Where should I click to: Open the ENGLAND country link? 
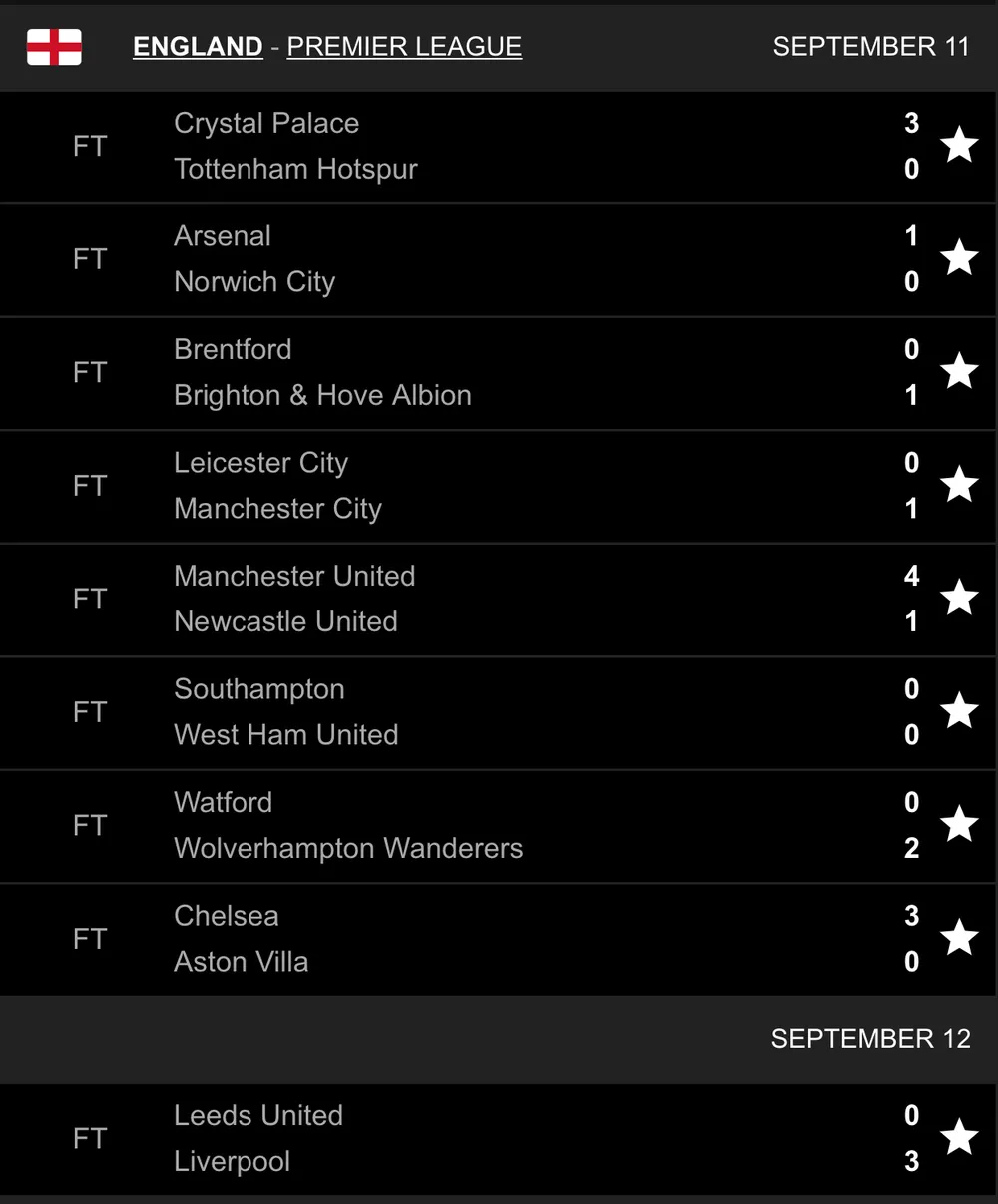pyautogui.click(x=198, y=47)
